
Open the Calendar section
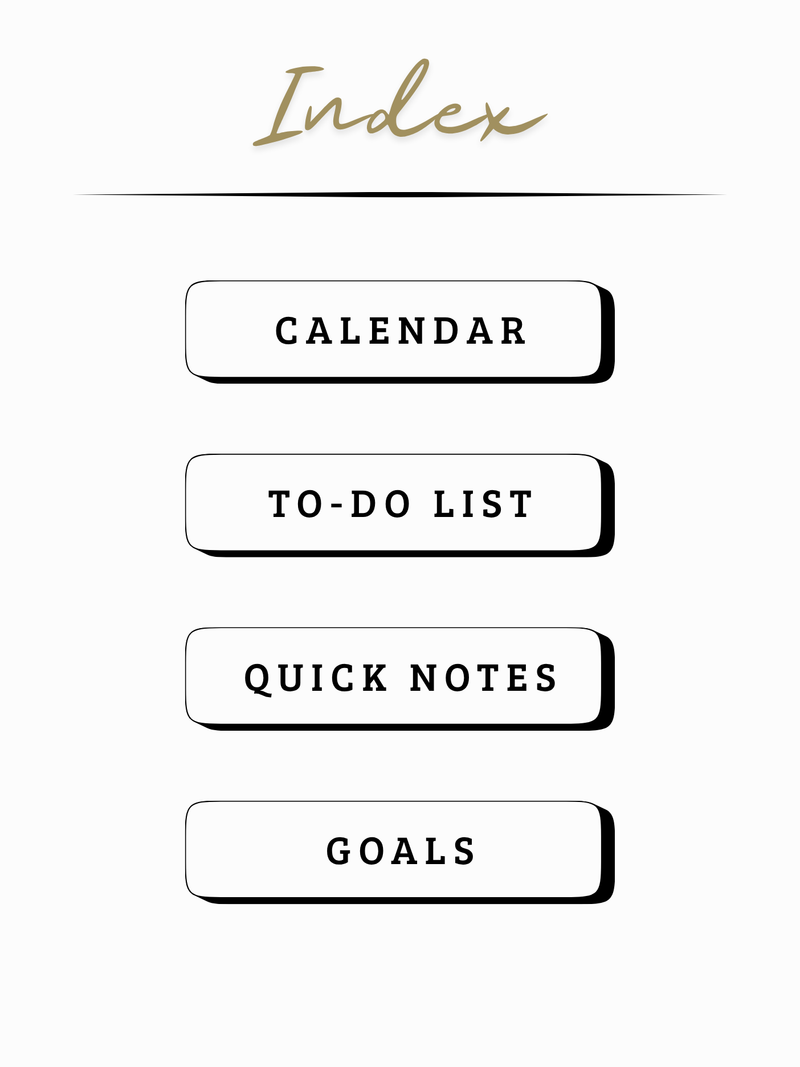(398, 330)
